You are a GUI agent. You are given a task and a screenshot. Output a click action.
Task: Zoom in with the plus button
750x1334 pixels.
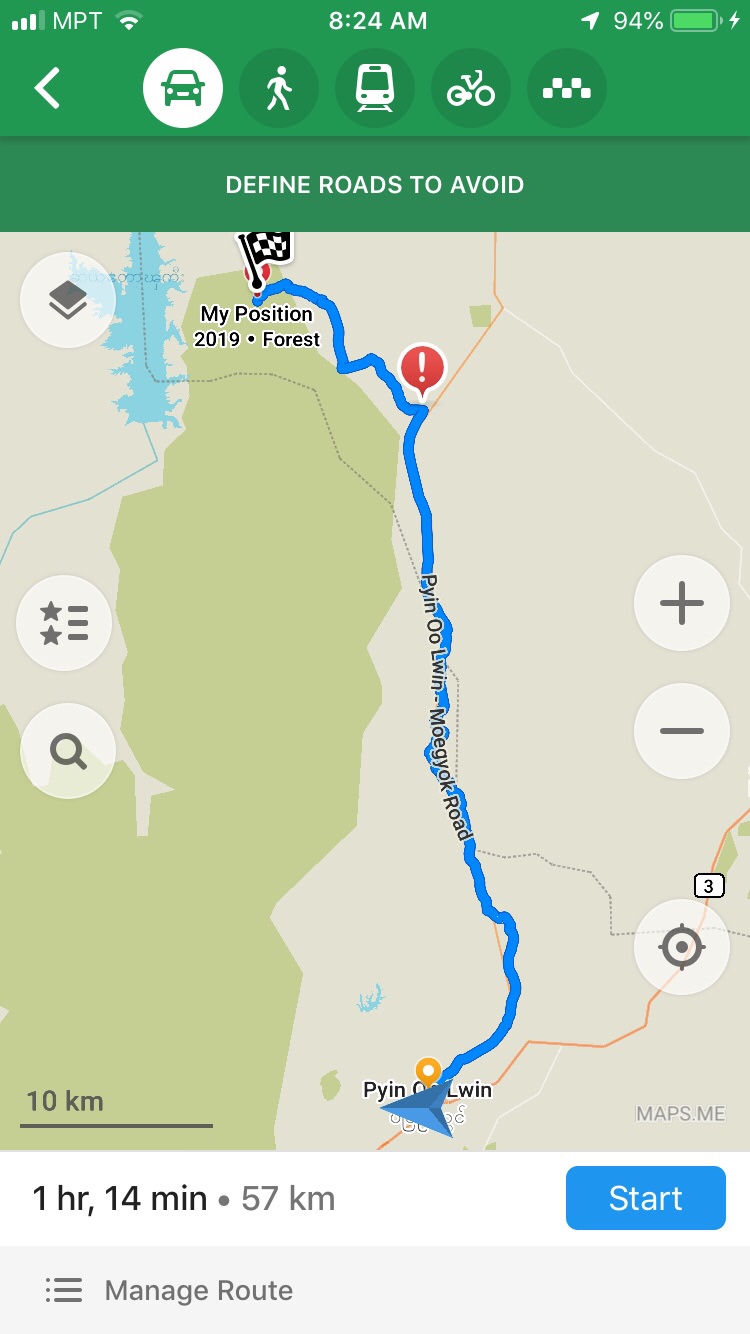coord(682,604)
